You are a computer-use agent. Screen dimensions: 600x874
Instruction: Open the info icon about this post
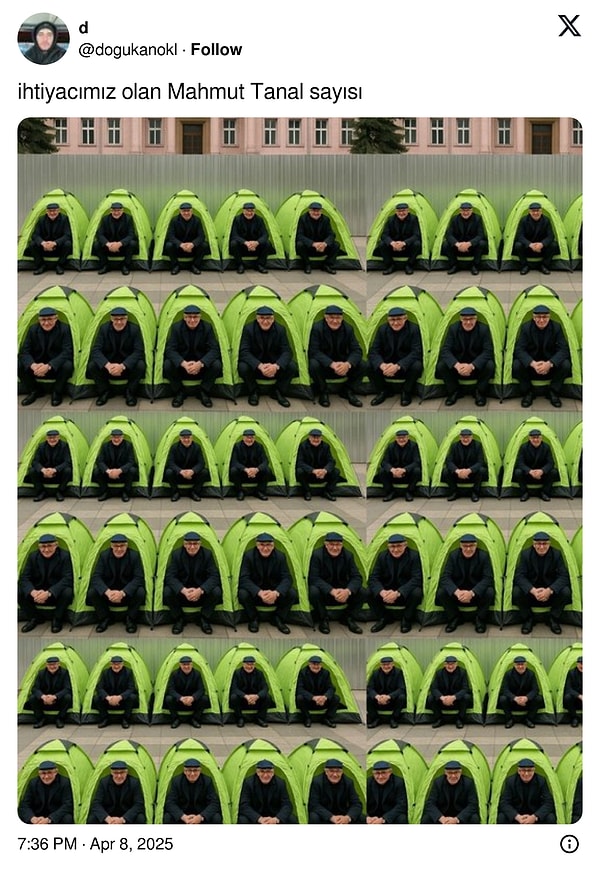coord(569,844)
